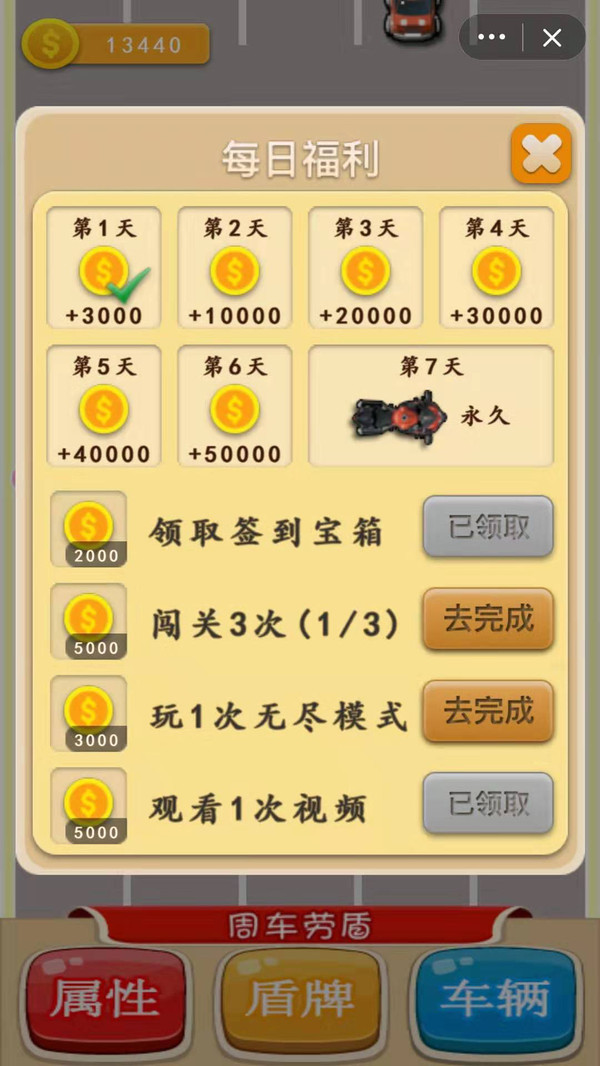The width and height of the screenshot is (600, 1066).
Task: Open the 属性 menu
Action: coord(105,998)
